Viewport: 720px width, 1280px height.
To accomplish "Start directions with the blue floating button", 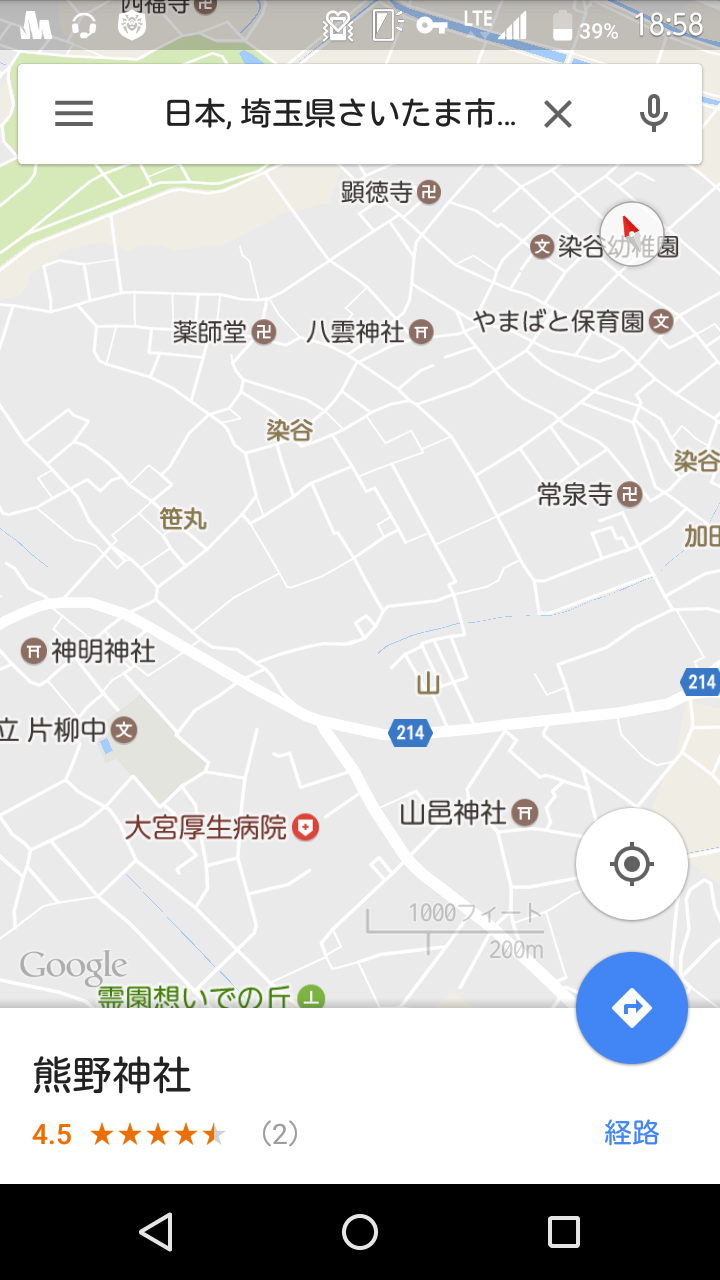I will [631, 1008].
